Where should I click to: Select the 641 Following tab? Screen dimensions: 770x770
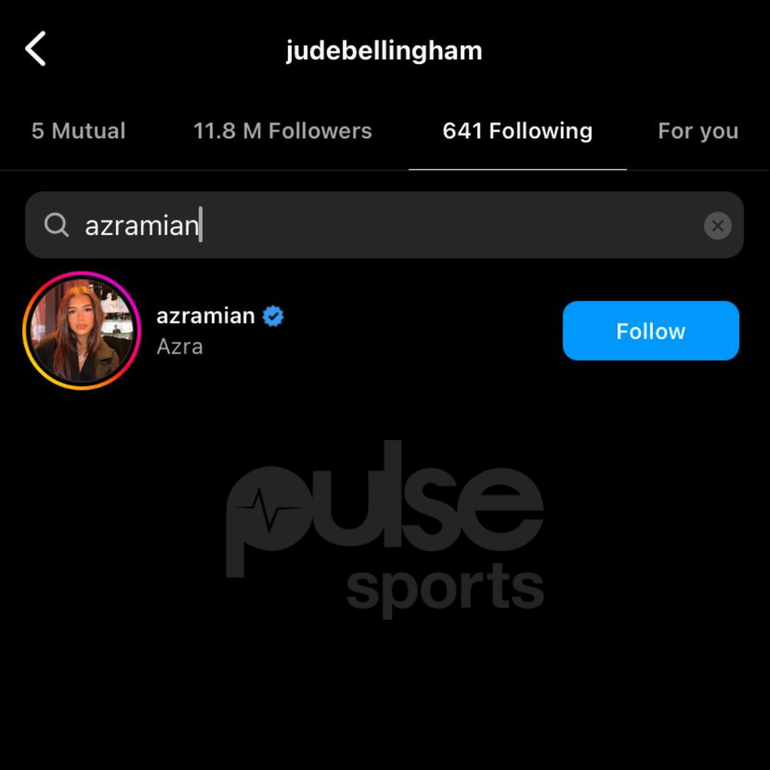click(517, 131)
